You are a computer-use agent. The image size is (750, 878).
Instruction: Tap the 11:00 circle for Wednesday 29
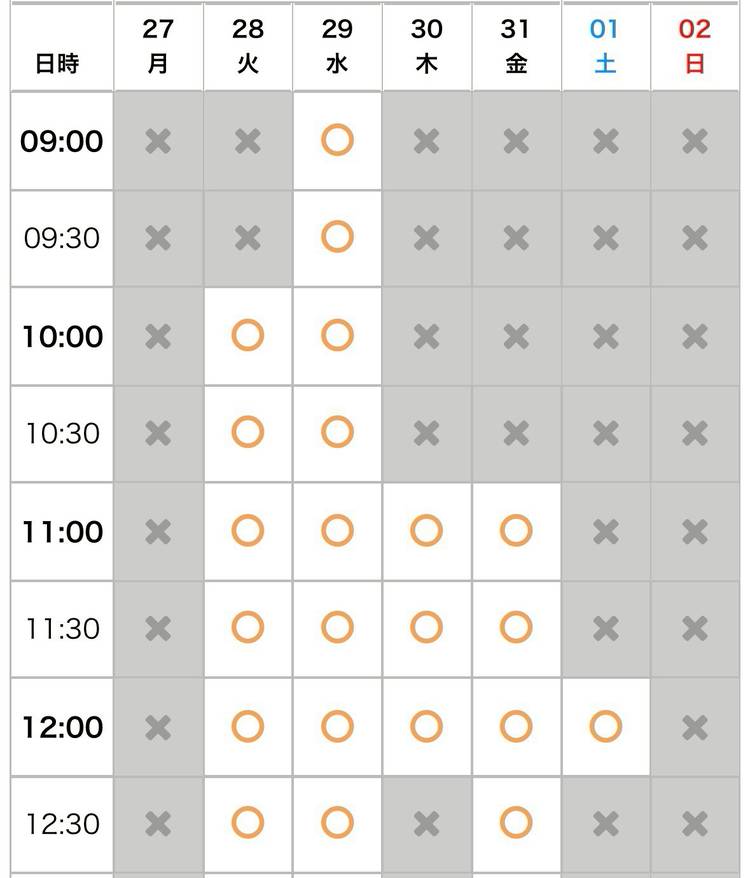point(337,531)
